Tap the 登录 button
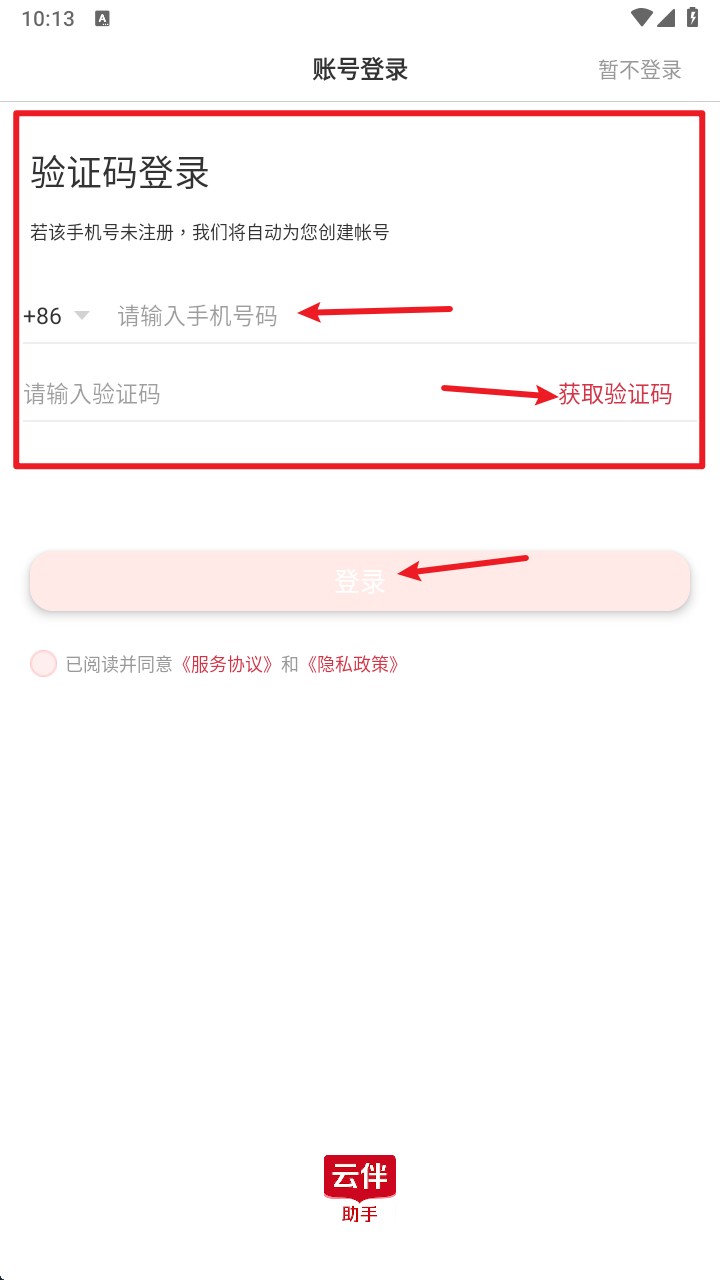The height and width of the screenshot is (1280, 720). pos(360,581)
